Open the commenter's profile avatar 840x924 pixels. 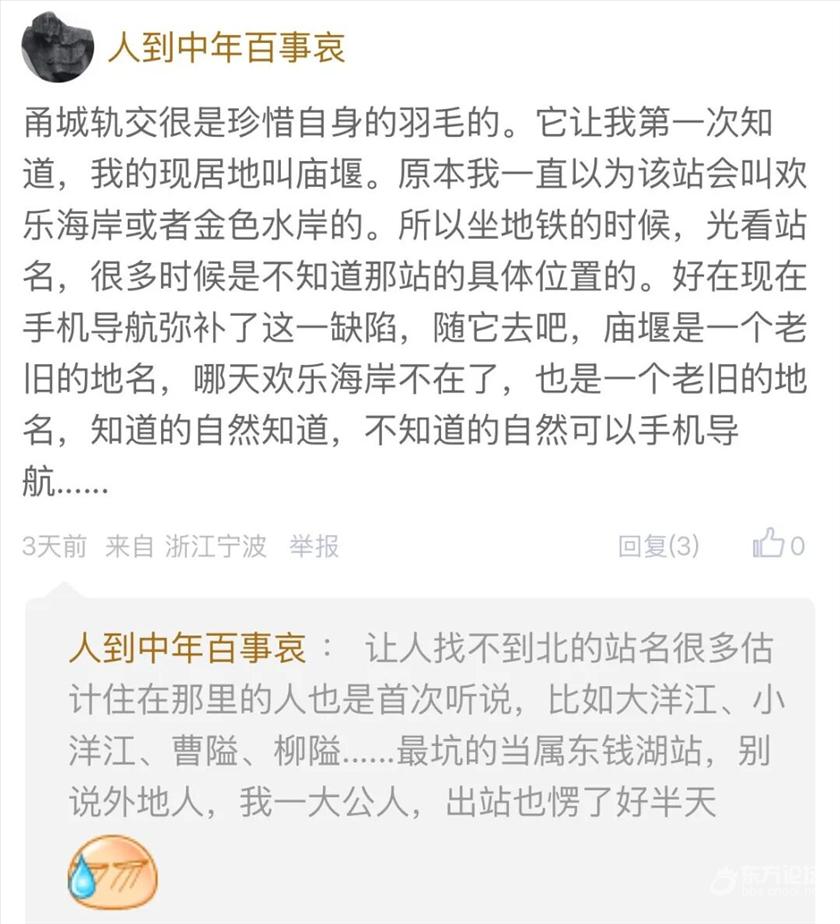[57, 47]
